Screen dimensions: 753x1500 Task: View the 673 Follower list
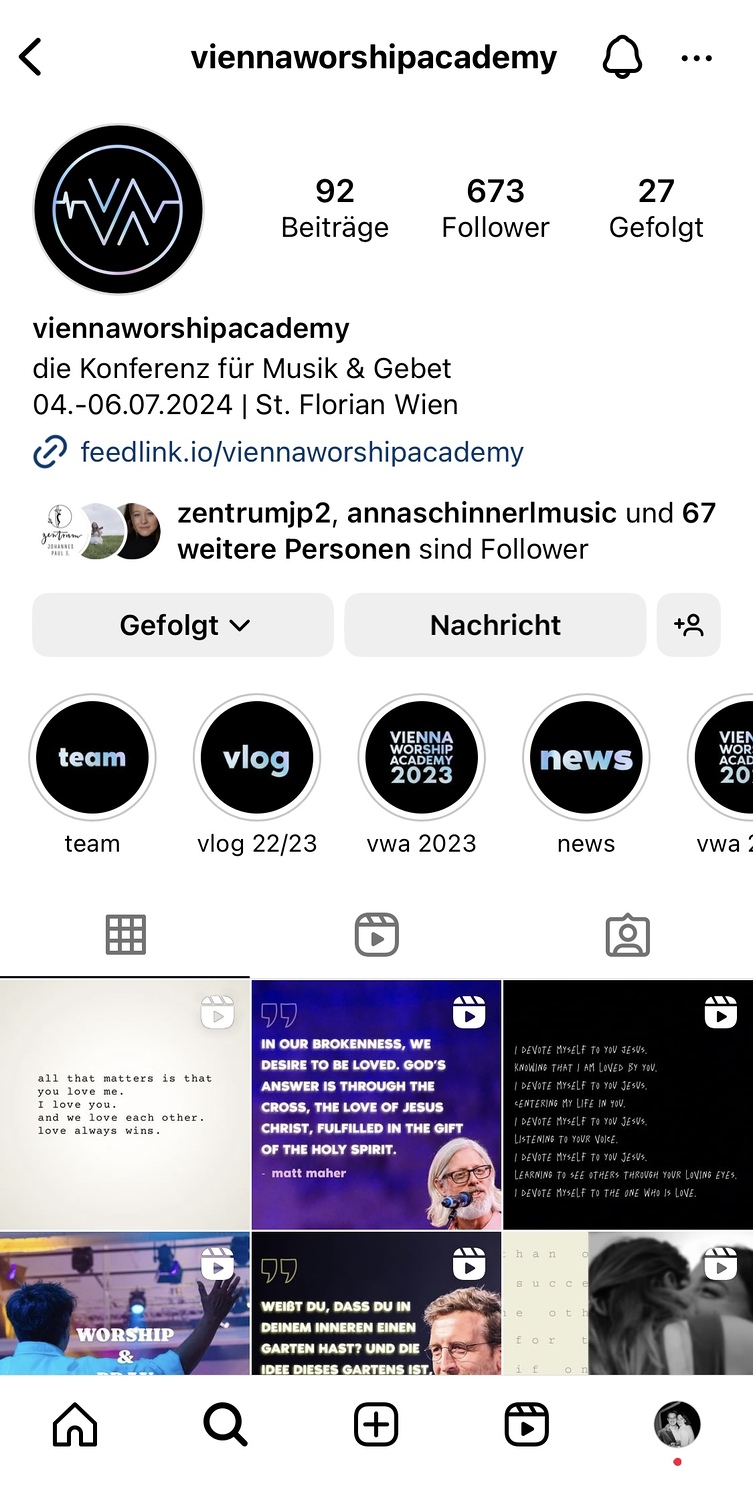click(495, 208)
